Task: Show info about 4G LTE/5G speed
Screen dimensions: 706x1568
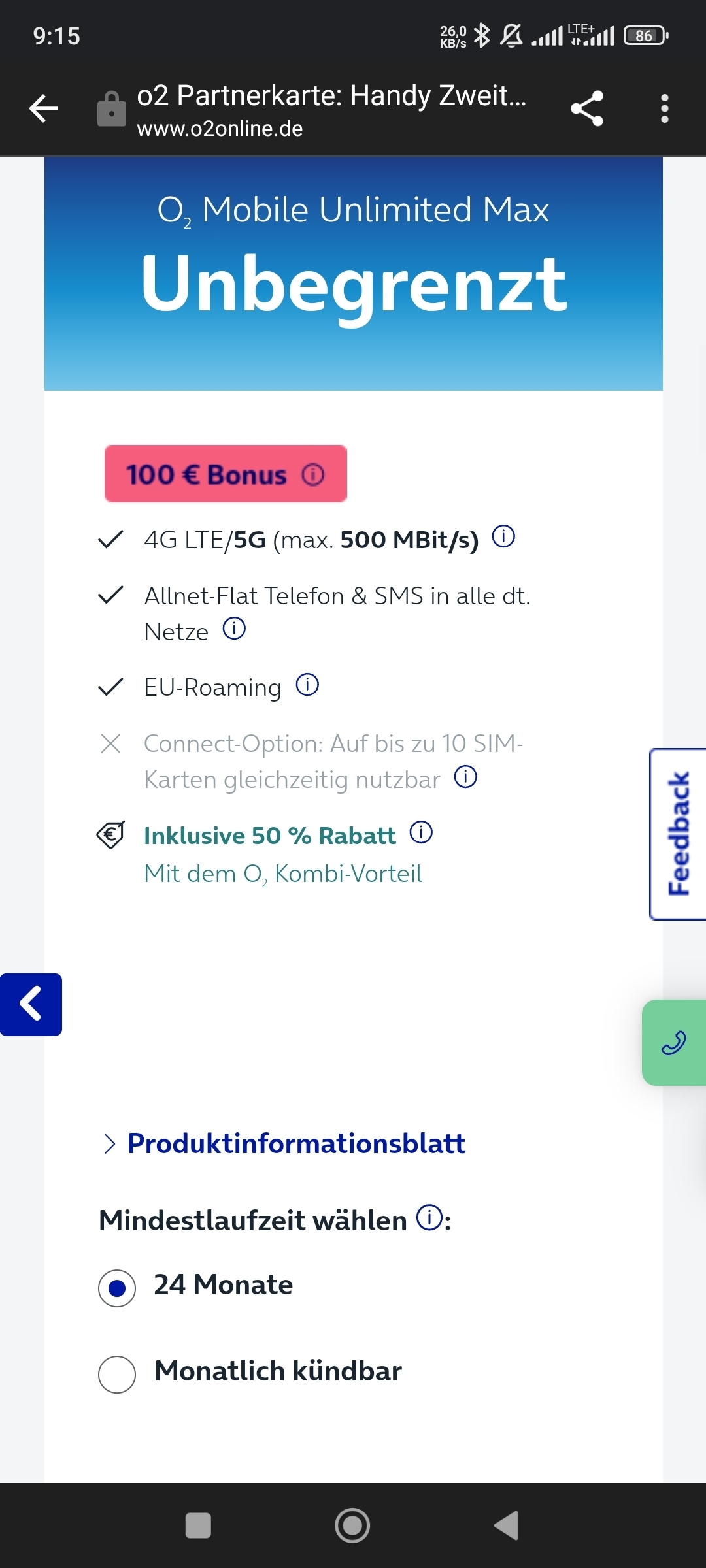Action: click(x=503, y=536)
